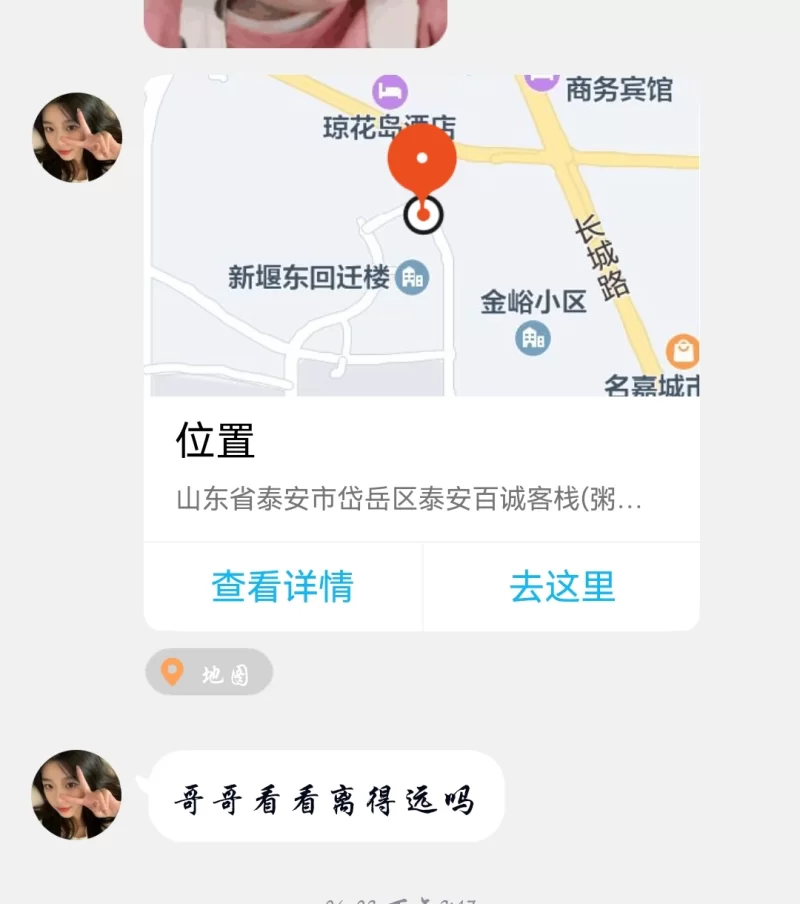Screen dimensions: 800x904
Task: Open sender's avatar beside the location card
Action: [x=77, y=138]
